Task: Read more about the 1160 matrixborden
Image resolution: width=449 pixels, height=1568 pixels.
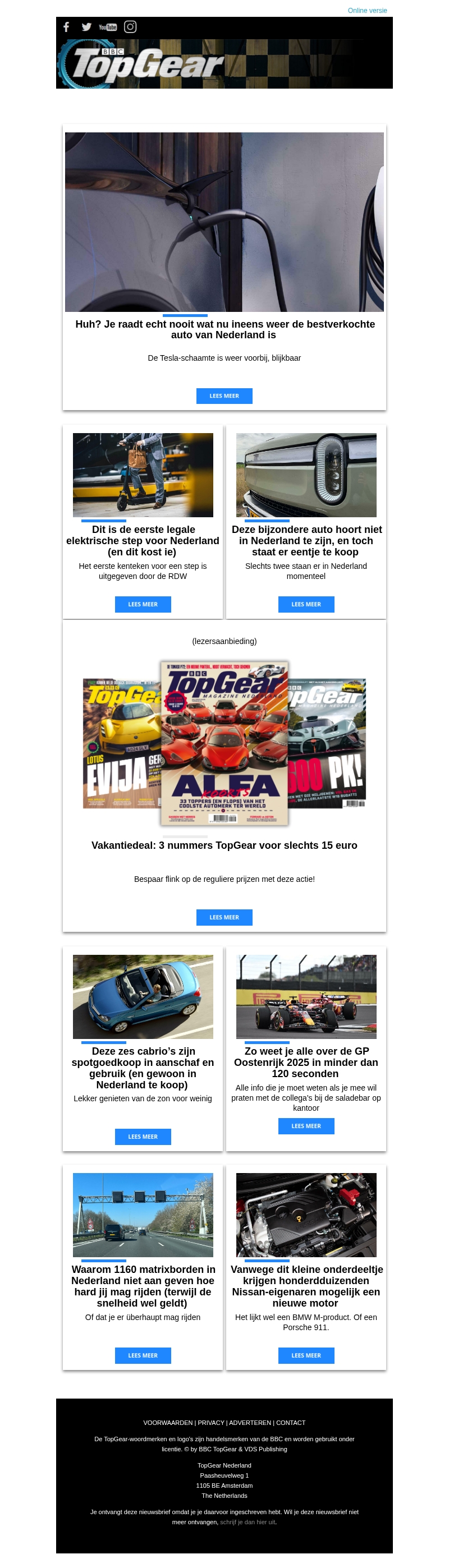Action: (143, 1355)
